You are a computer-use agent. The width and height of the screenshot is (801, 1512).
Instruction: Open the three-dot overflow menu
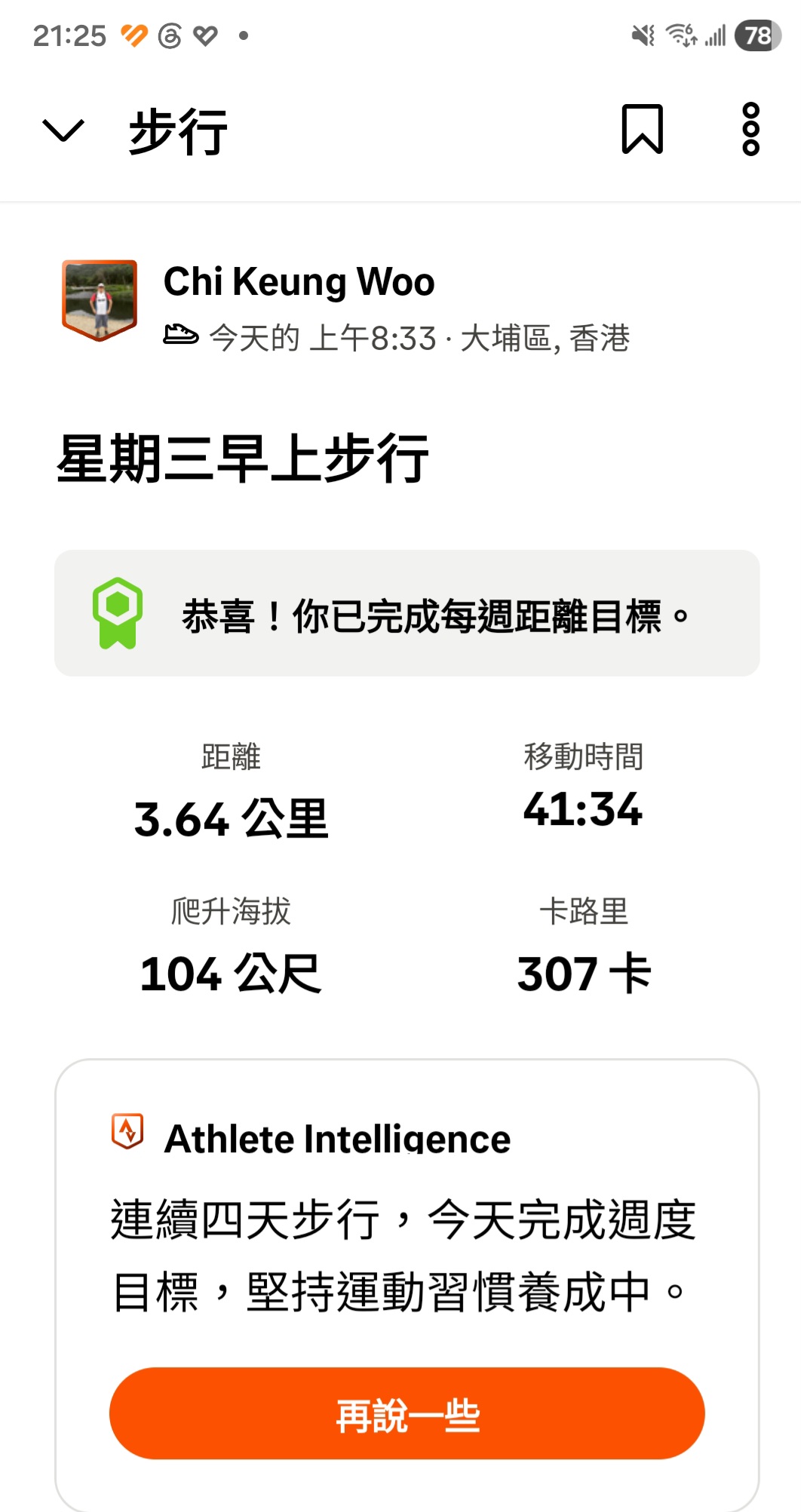pos(750,130)
